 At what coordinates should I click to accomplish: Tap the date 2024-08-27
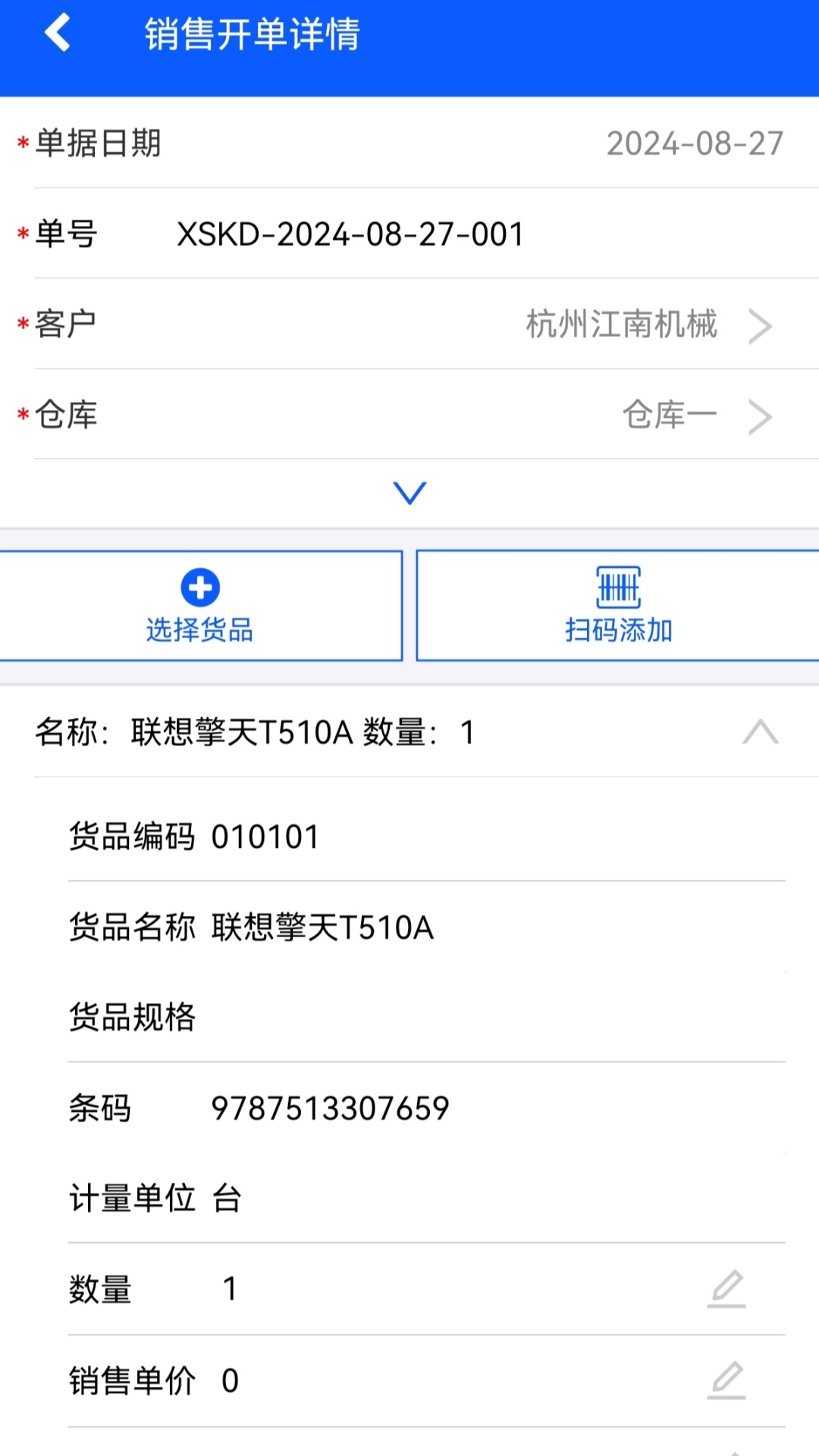coord(694,143)
